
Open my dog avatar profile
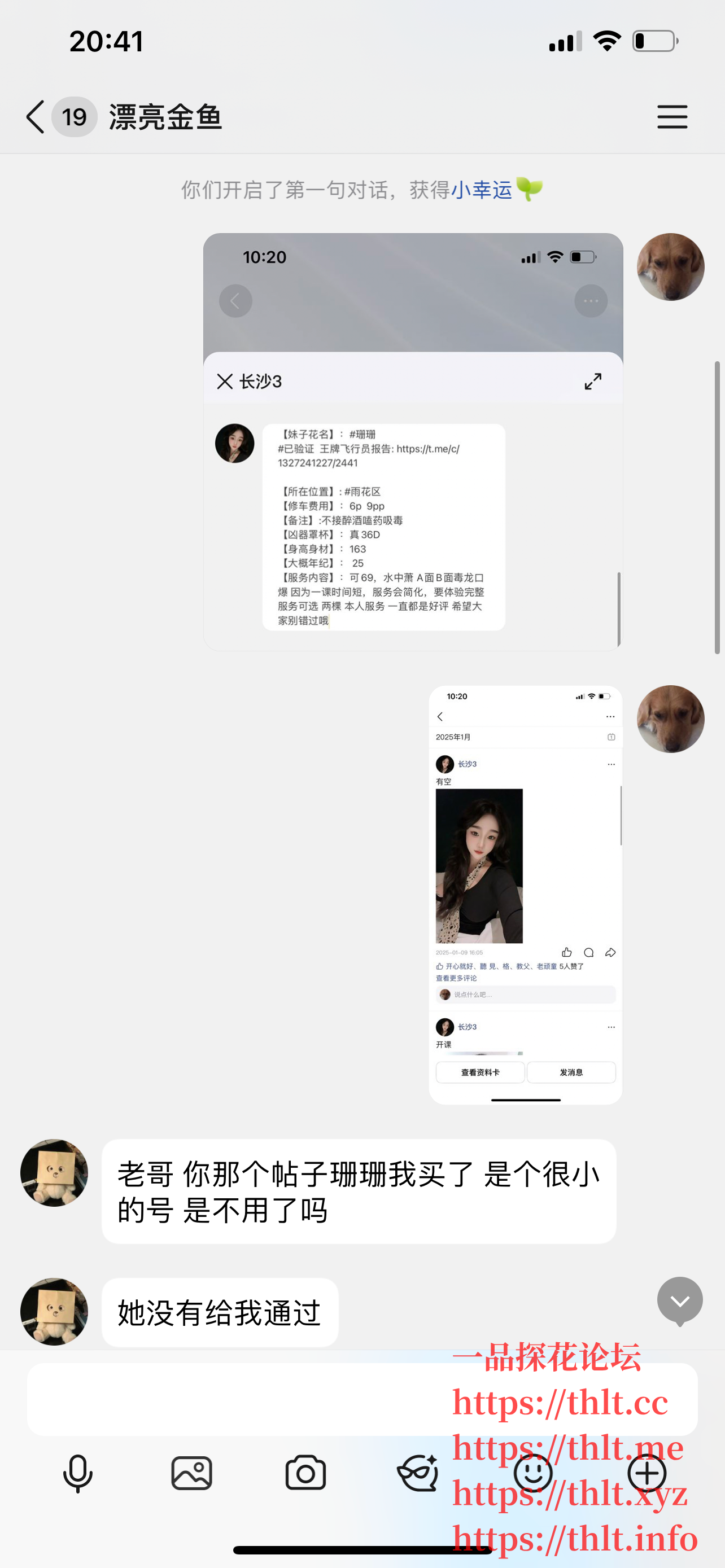[670, 266]
